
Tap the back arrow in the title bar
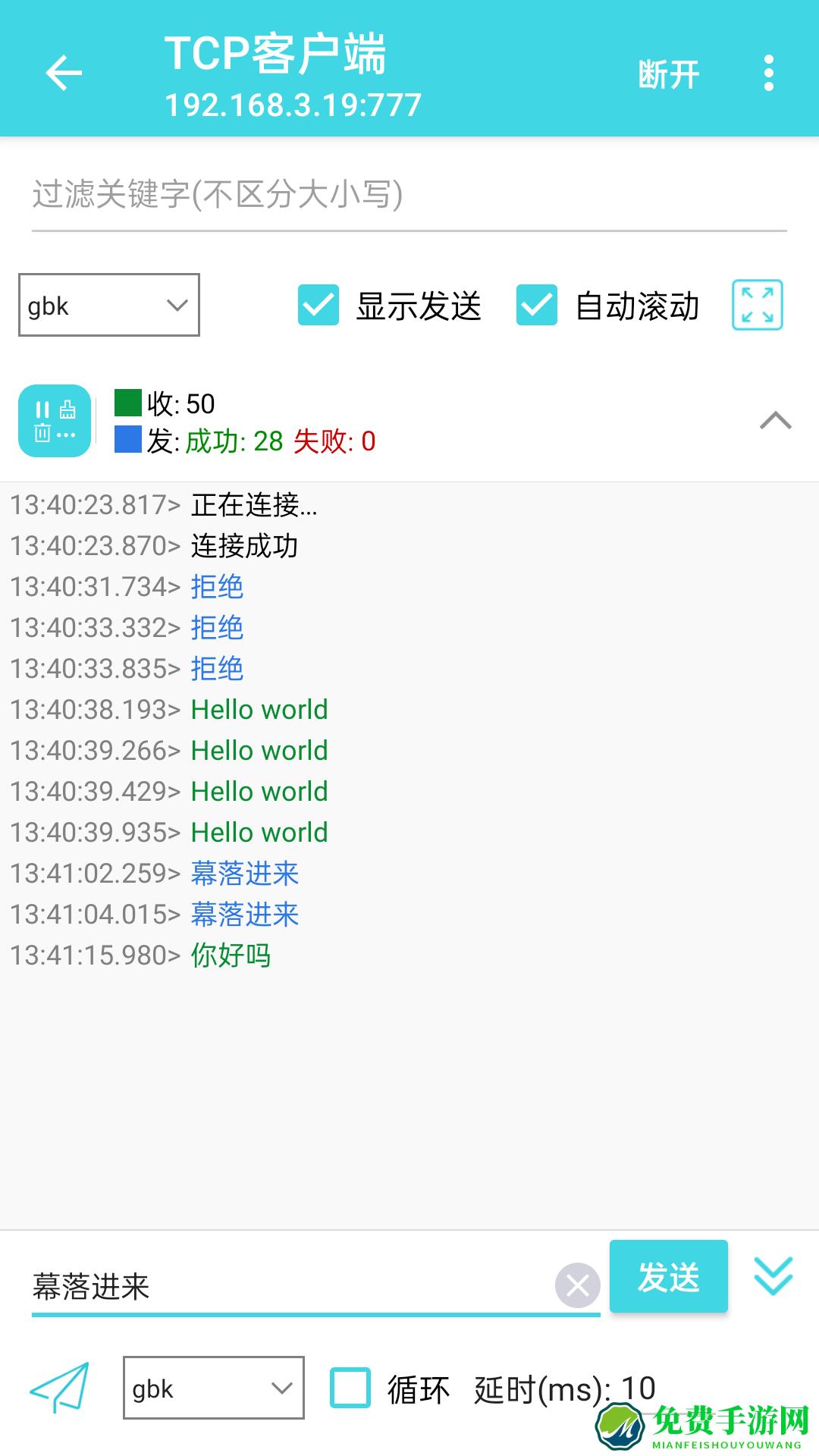64,74
